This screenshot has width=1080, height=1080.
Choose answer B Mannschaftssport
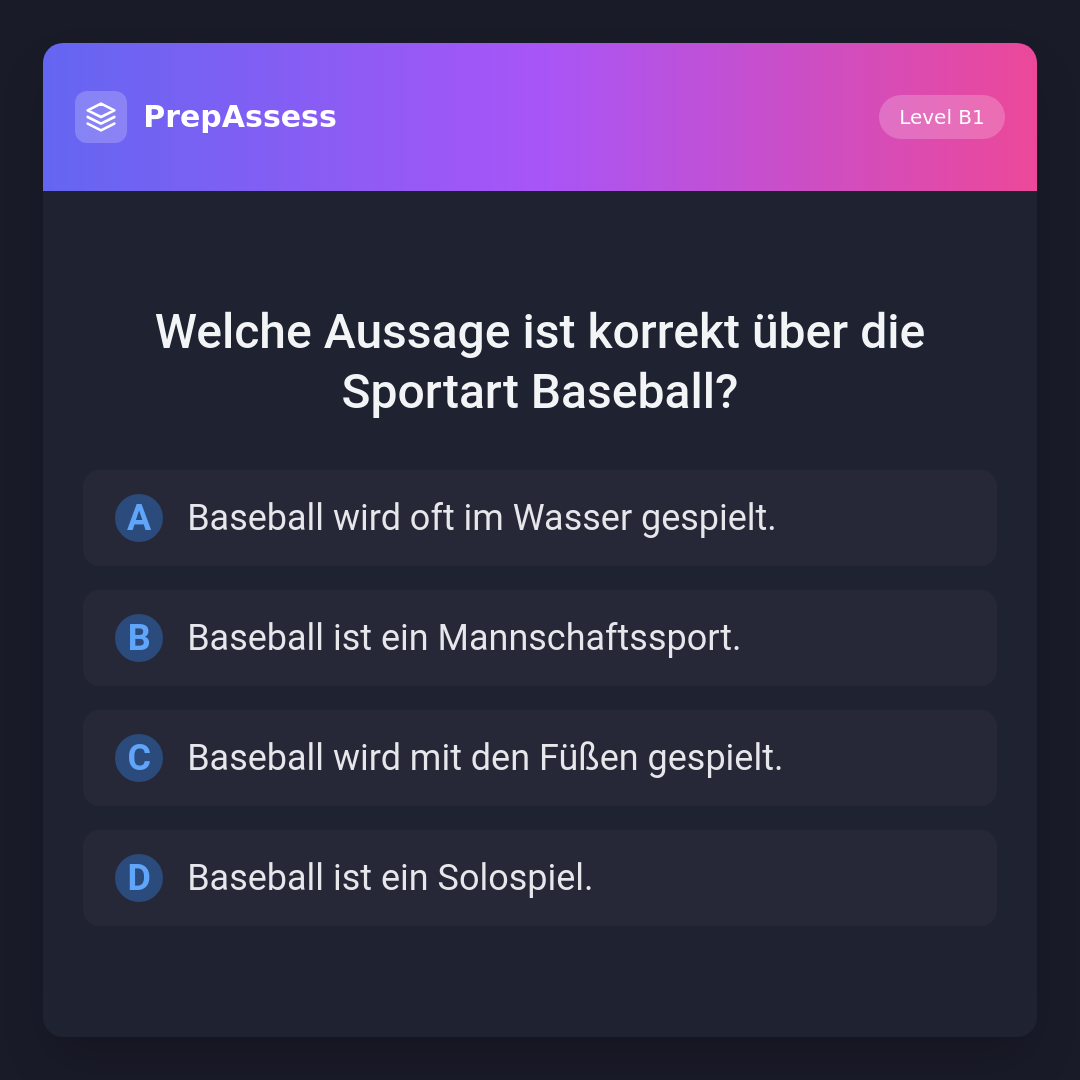pyautogui.click(x=540, y=638)
